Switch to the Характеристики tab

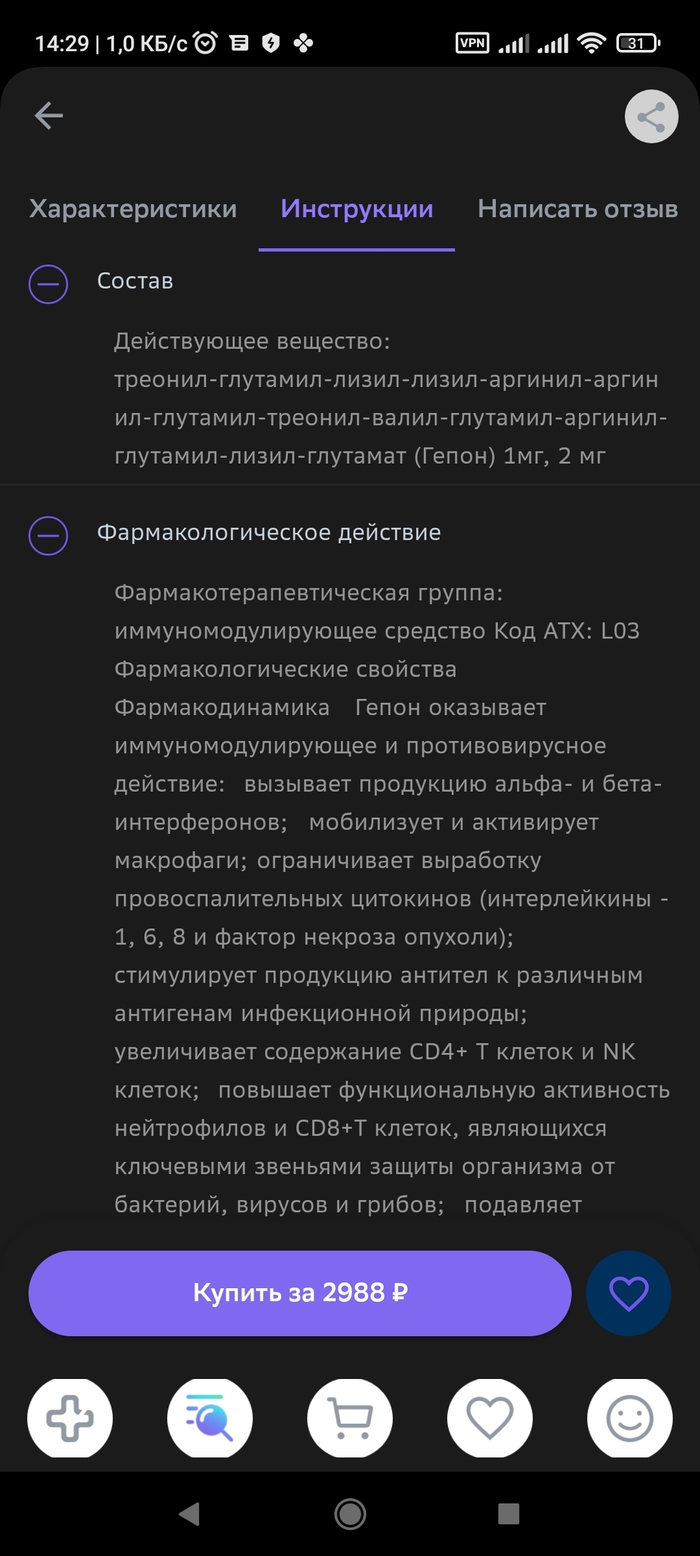[x=133, y=209]
